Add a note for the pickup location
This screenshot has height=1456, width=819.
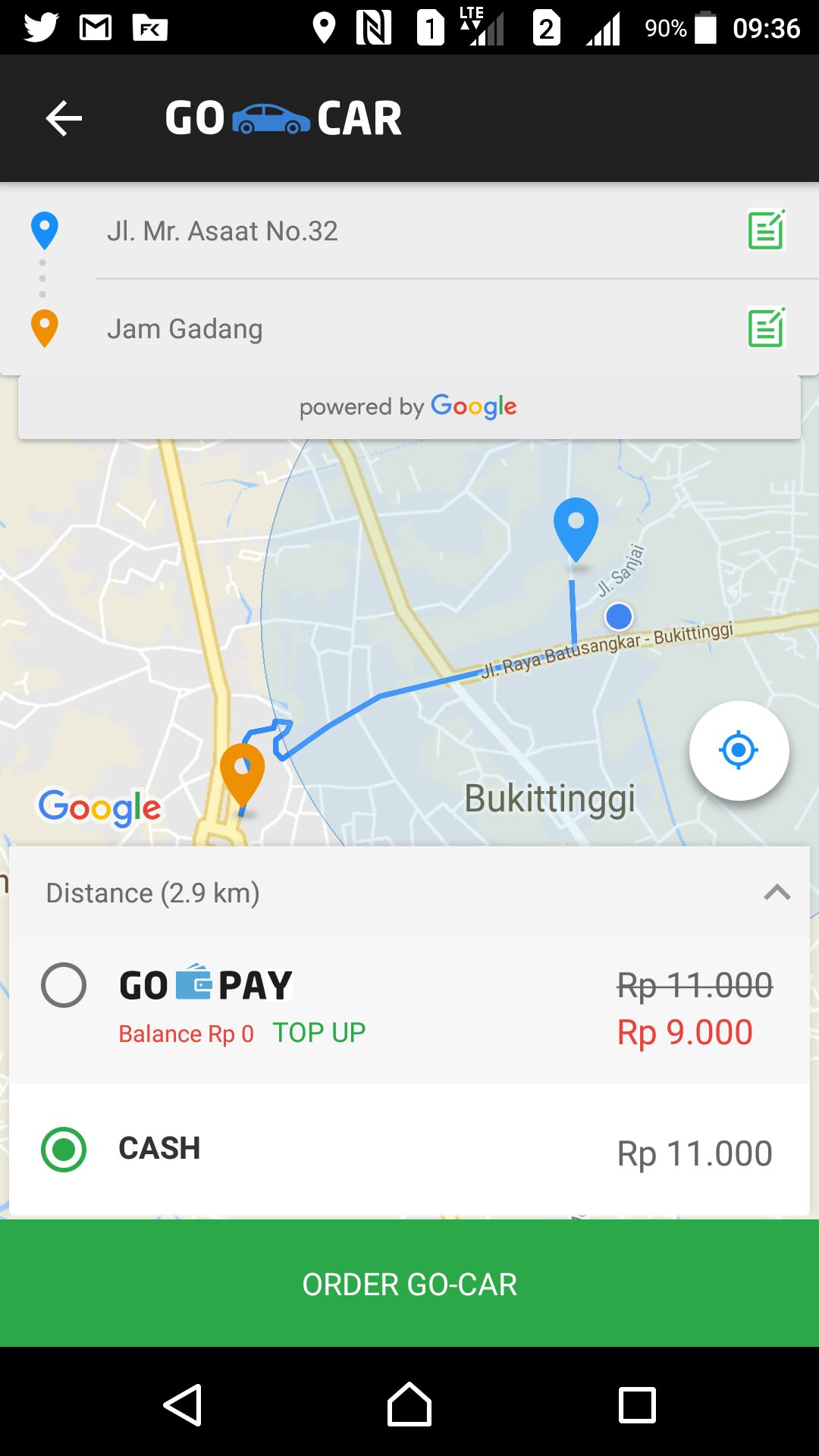coord(766,230)
